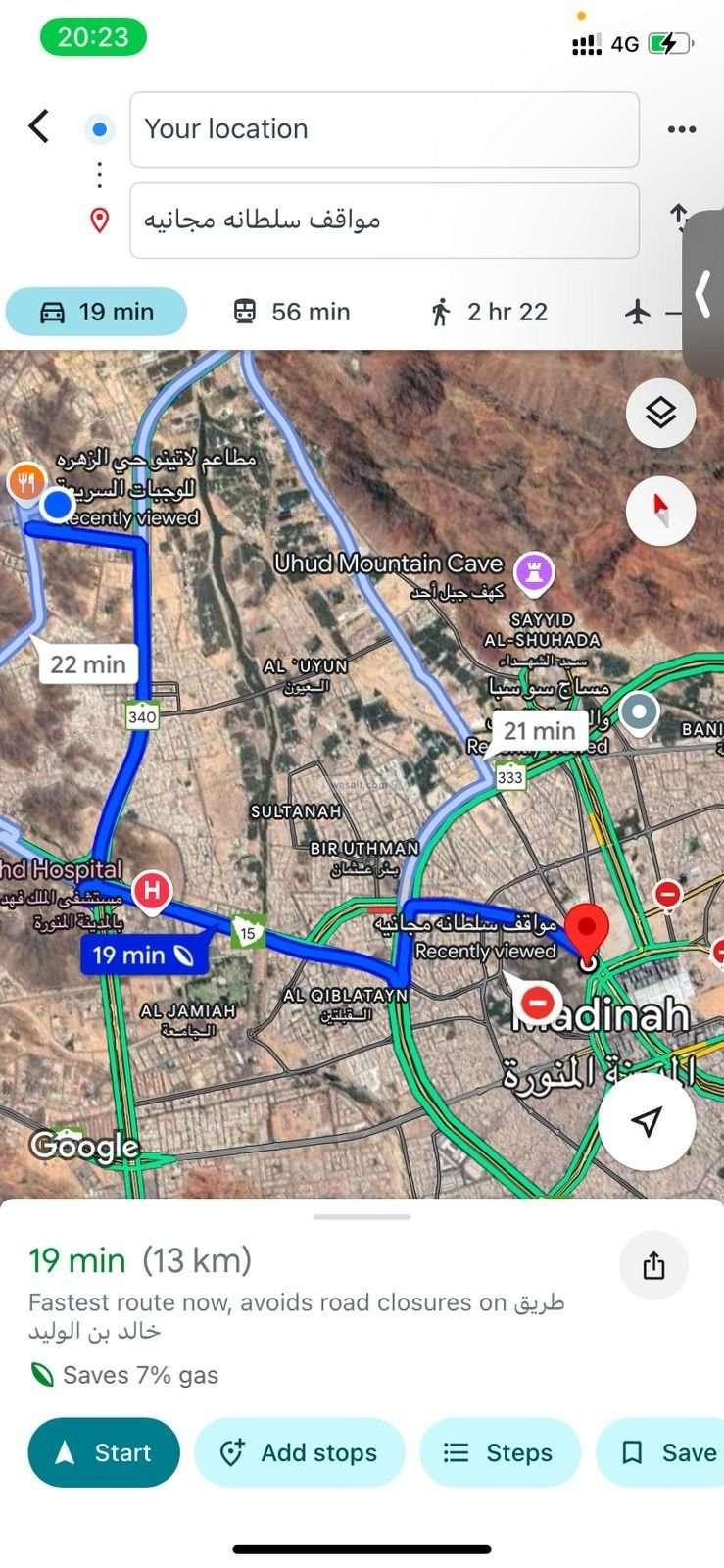
Task: Share this route's directions
Action: [x=653, y=1265]
